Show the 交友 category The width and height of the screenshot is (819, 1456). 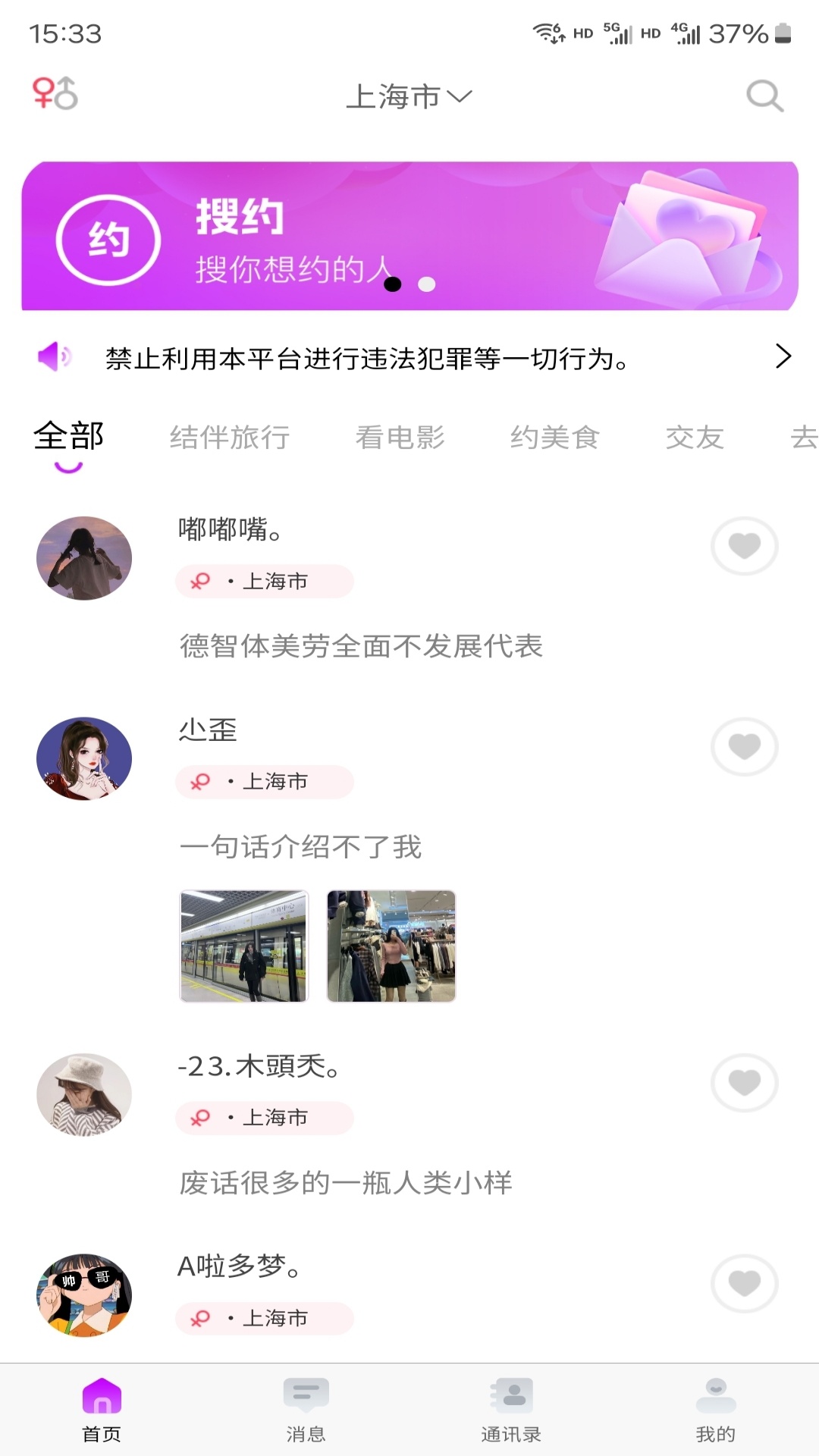(695, 438)
